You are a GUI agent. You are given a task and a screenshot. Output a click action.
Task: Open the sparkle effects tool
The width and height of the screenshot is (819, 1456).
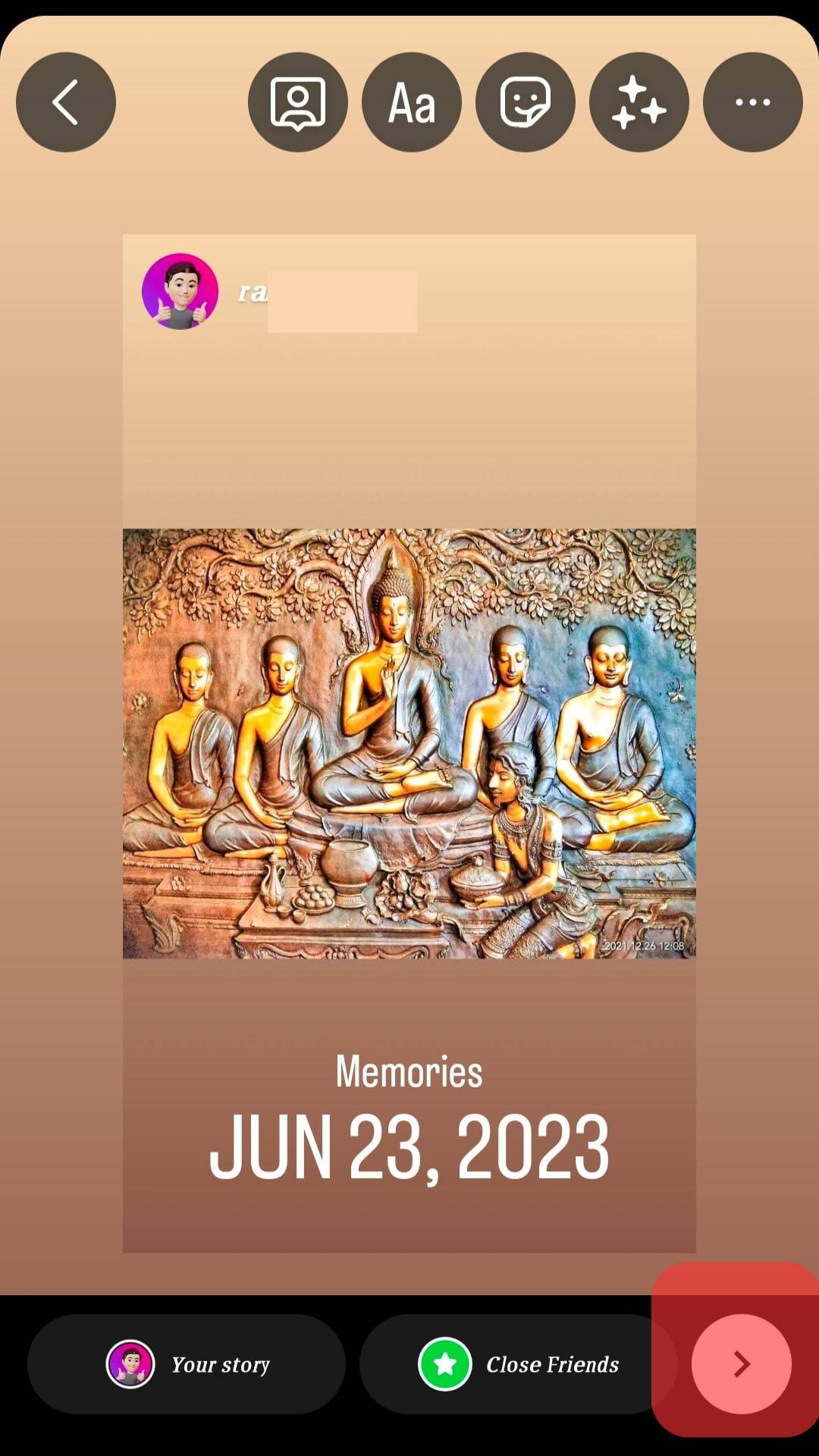(x=639, y=102)
